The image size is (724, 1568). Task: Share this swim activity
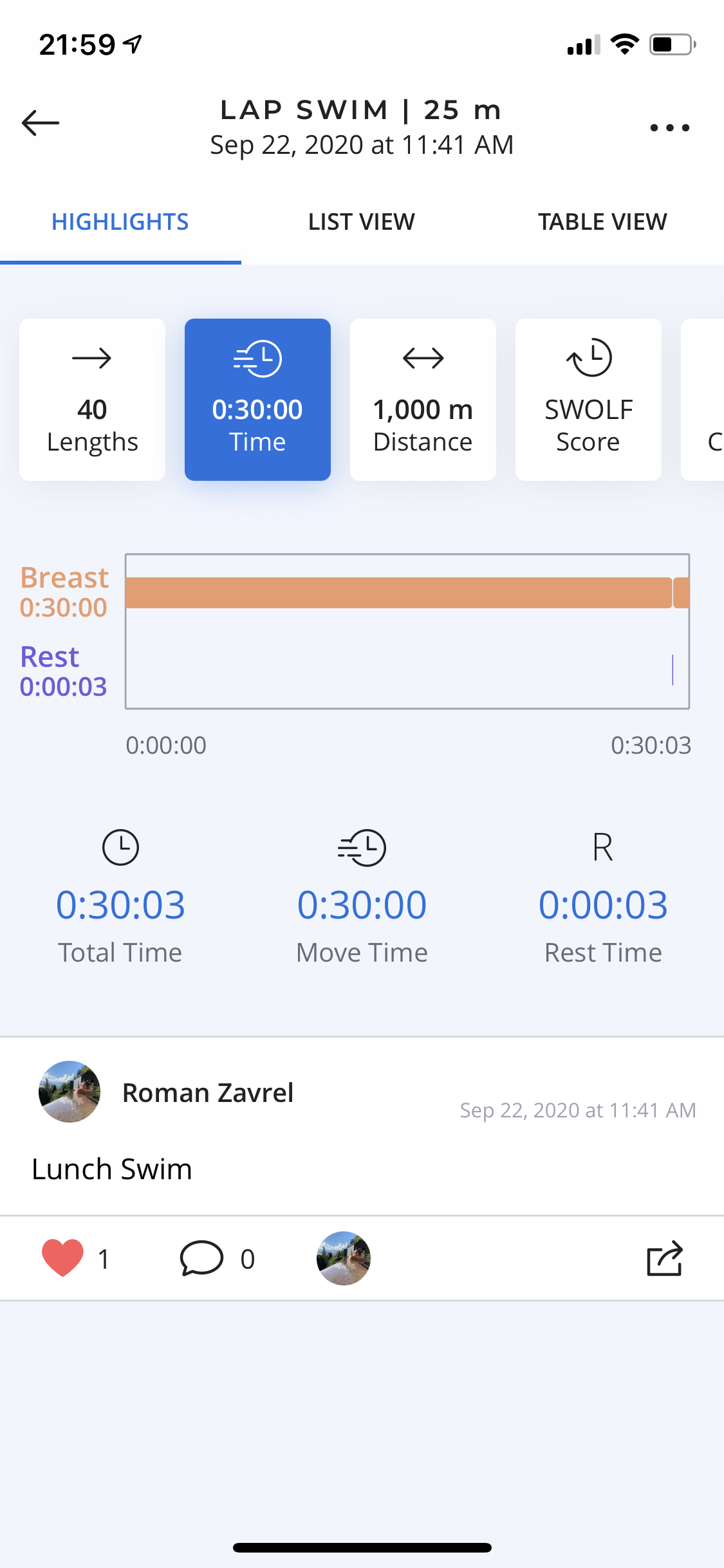tap(664, 1258)
